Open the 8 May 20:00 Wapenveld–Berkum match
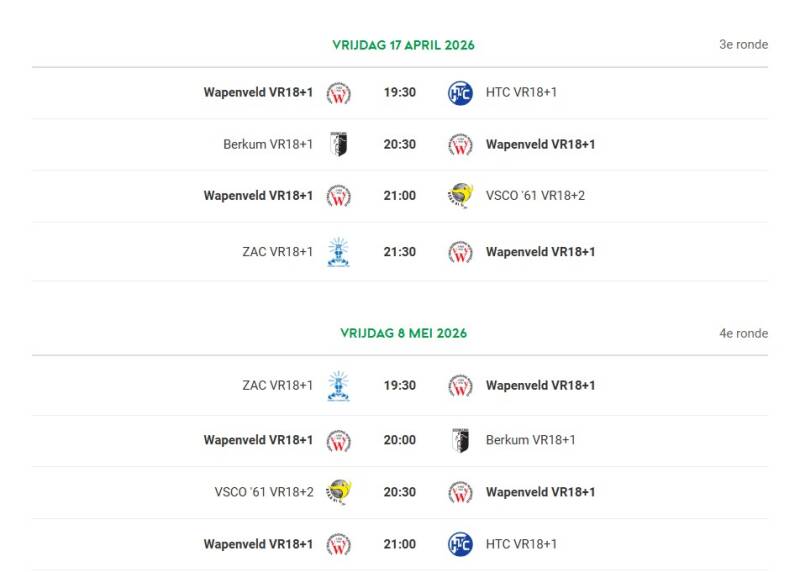This screenshot has height=572, width=800. [x=399, y=440]
